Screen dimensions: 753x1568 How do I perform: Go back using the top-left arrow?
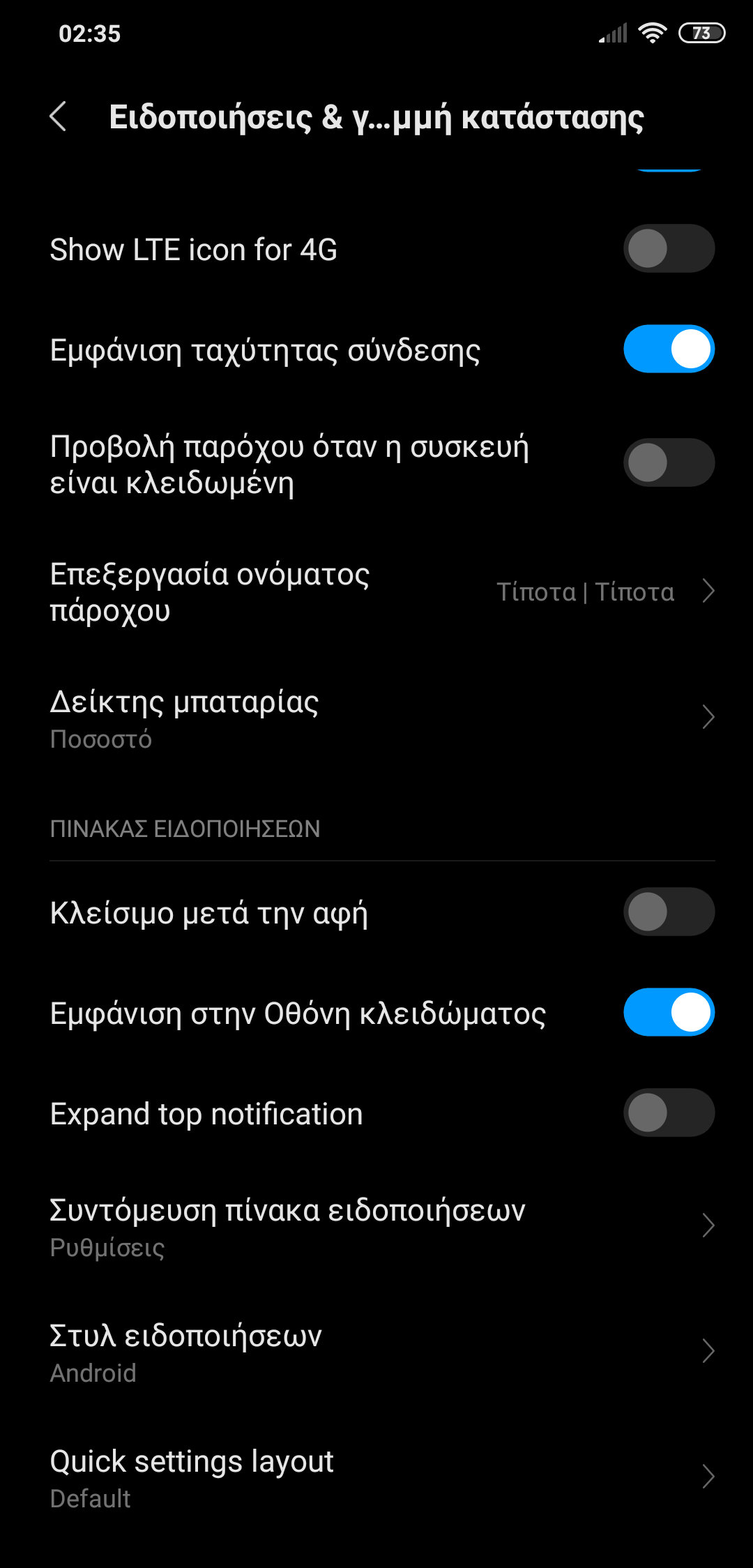click(x=59, y=116)
